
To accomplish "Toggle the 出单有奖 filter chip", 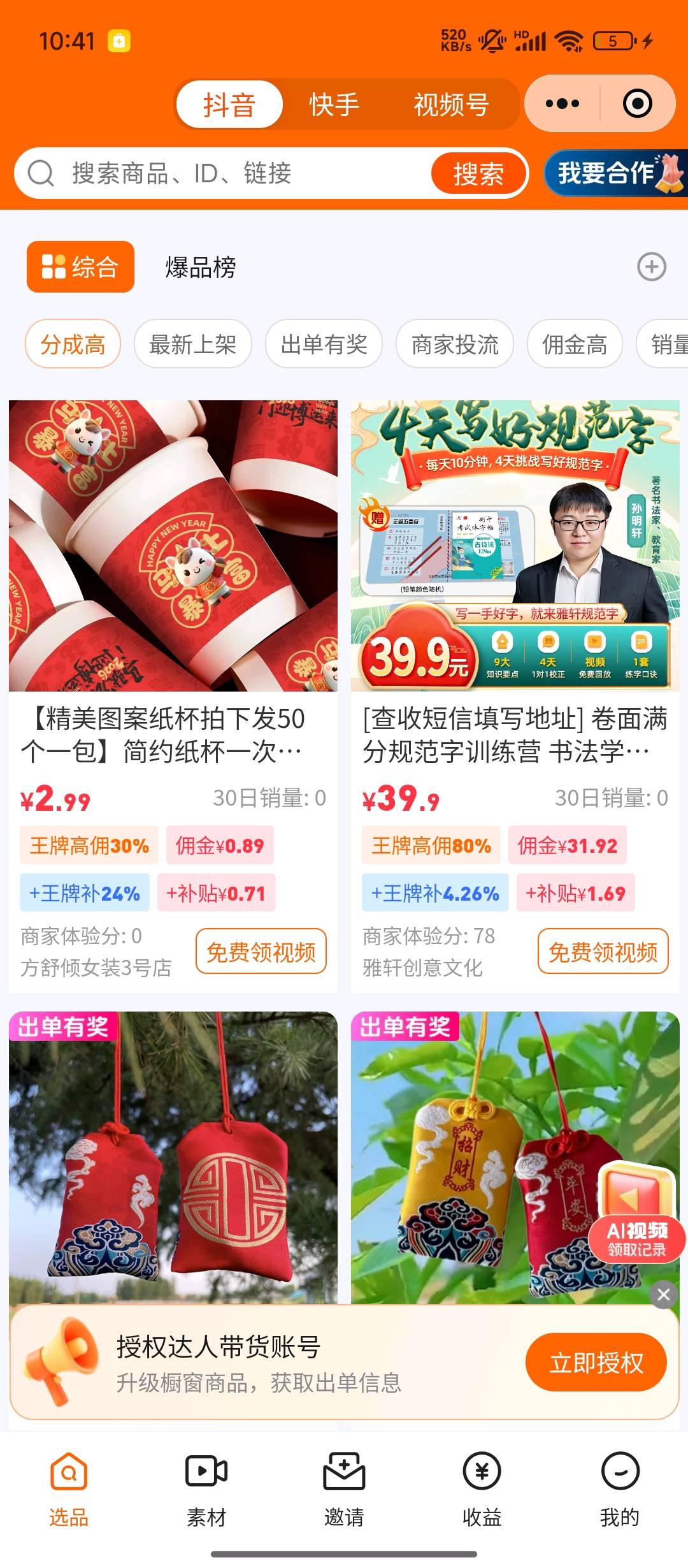I will tap(323, 344).
